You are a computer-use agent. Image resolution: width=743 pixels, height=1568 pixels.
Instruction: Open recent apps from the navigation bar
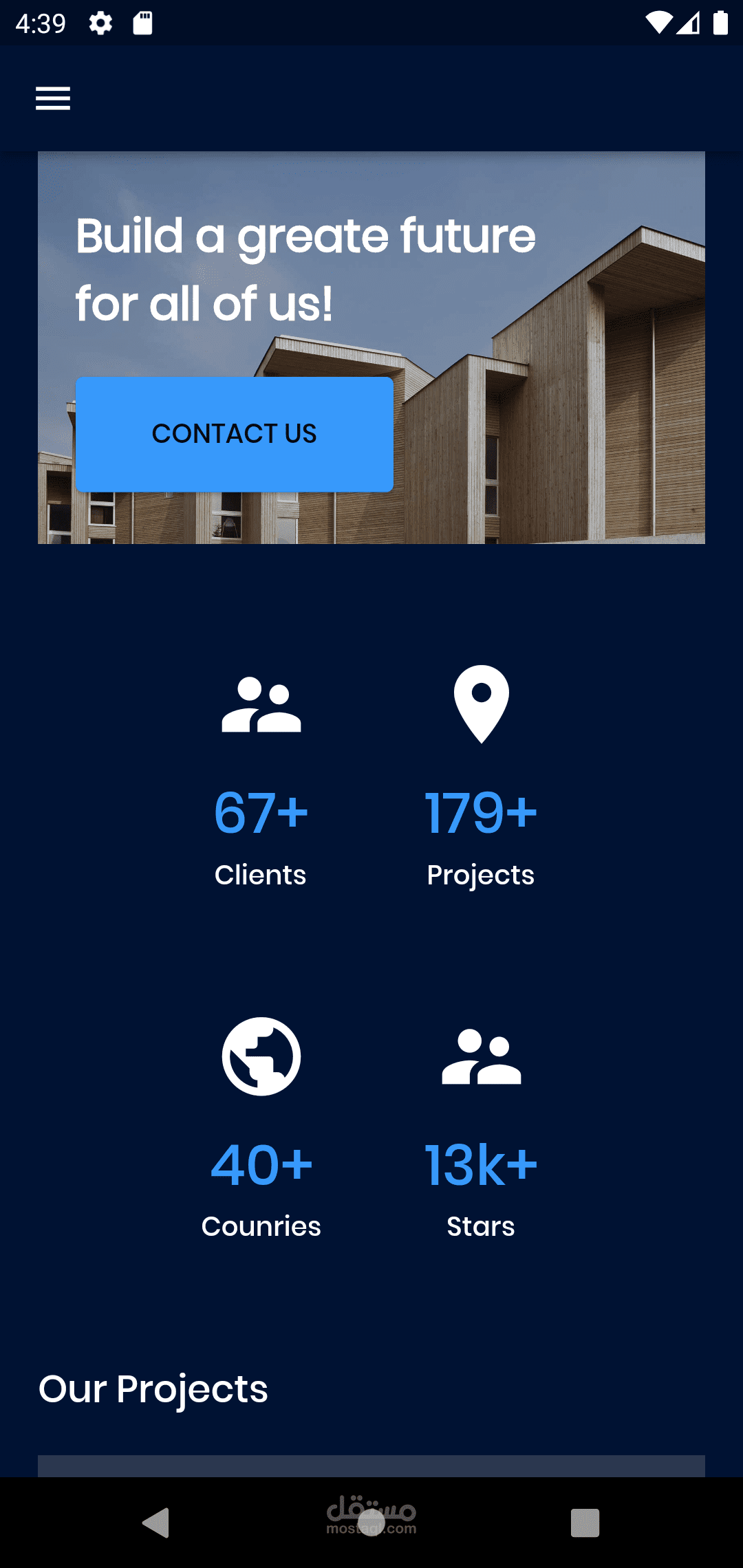click(x=585, y=1523)
